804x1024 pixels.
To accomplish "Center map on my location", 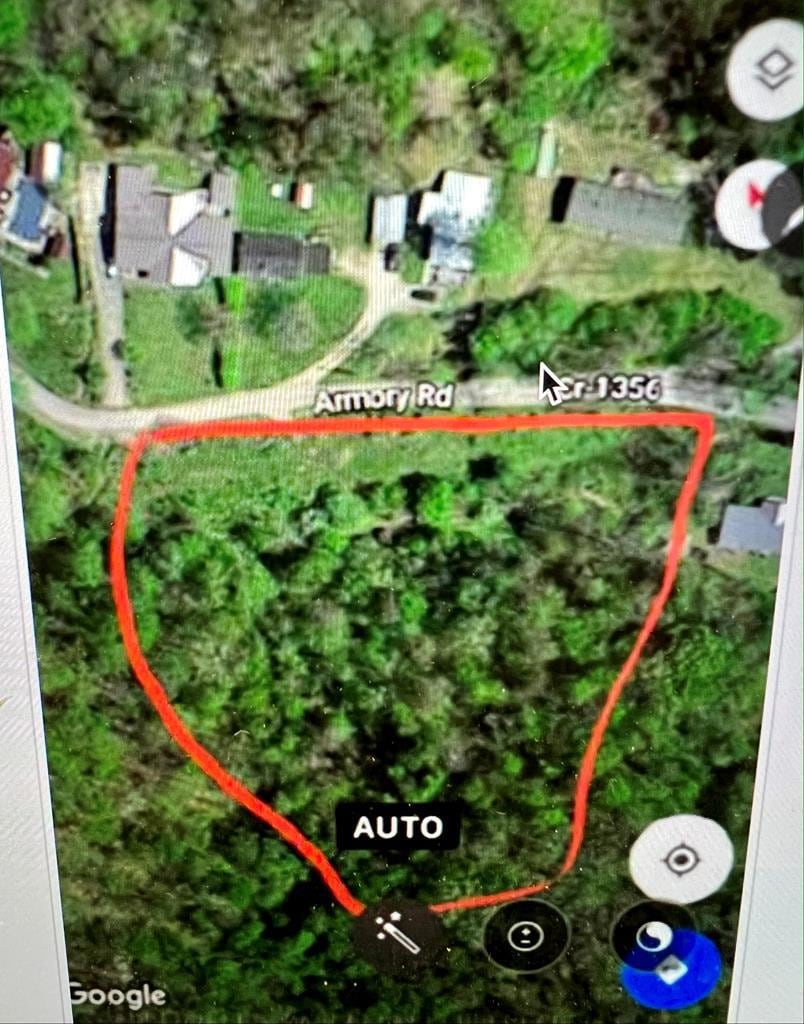I will tap(682, 859).
